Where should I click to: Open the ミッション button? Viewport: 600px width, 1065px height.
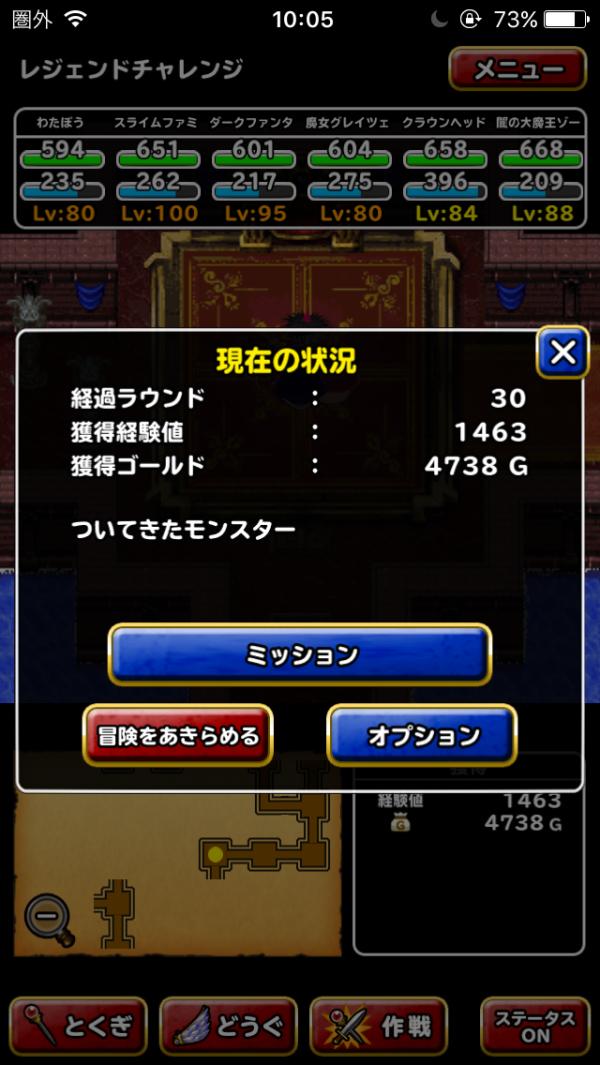click(x=300, y=655)
